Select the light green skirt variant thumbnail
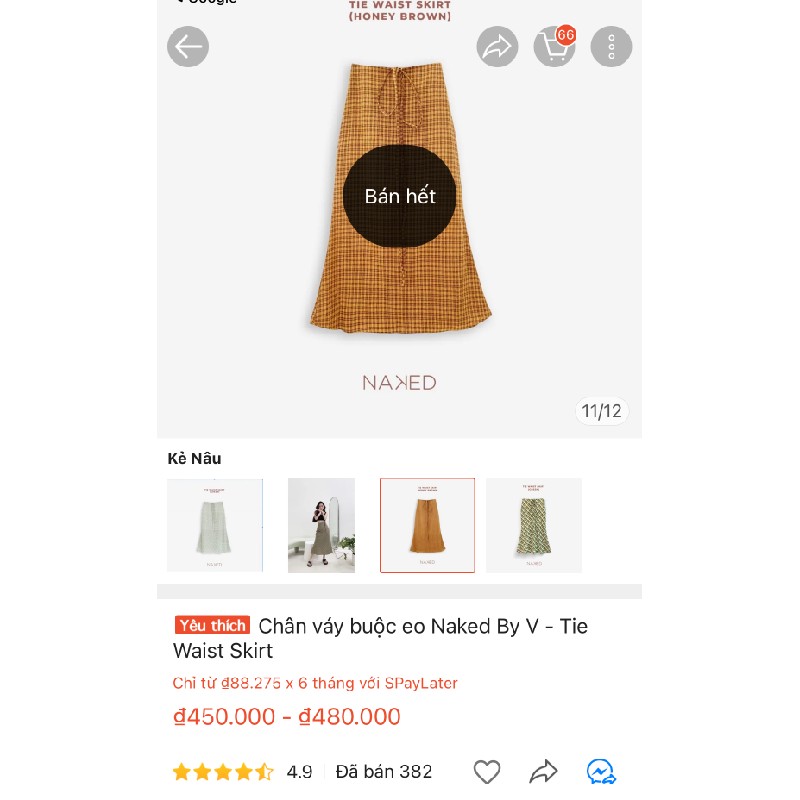The width and height of the screenshot is (800, 800). (215, 525)
